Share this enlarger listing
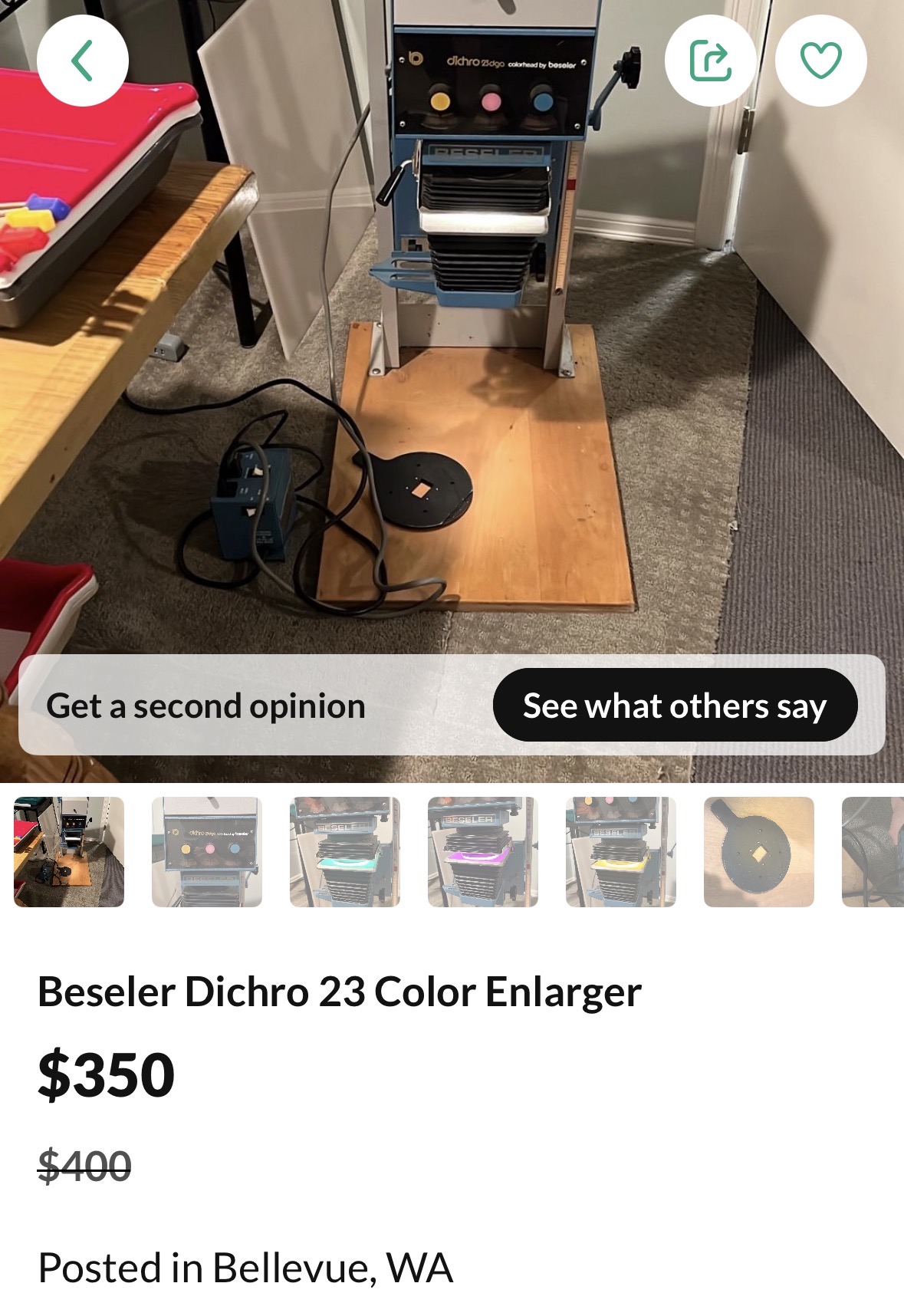This screenshot has height=1316, width=904. tap(710, 61)
